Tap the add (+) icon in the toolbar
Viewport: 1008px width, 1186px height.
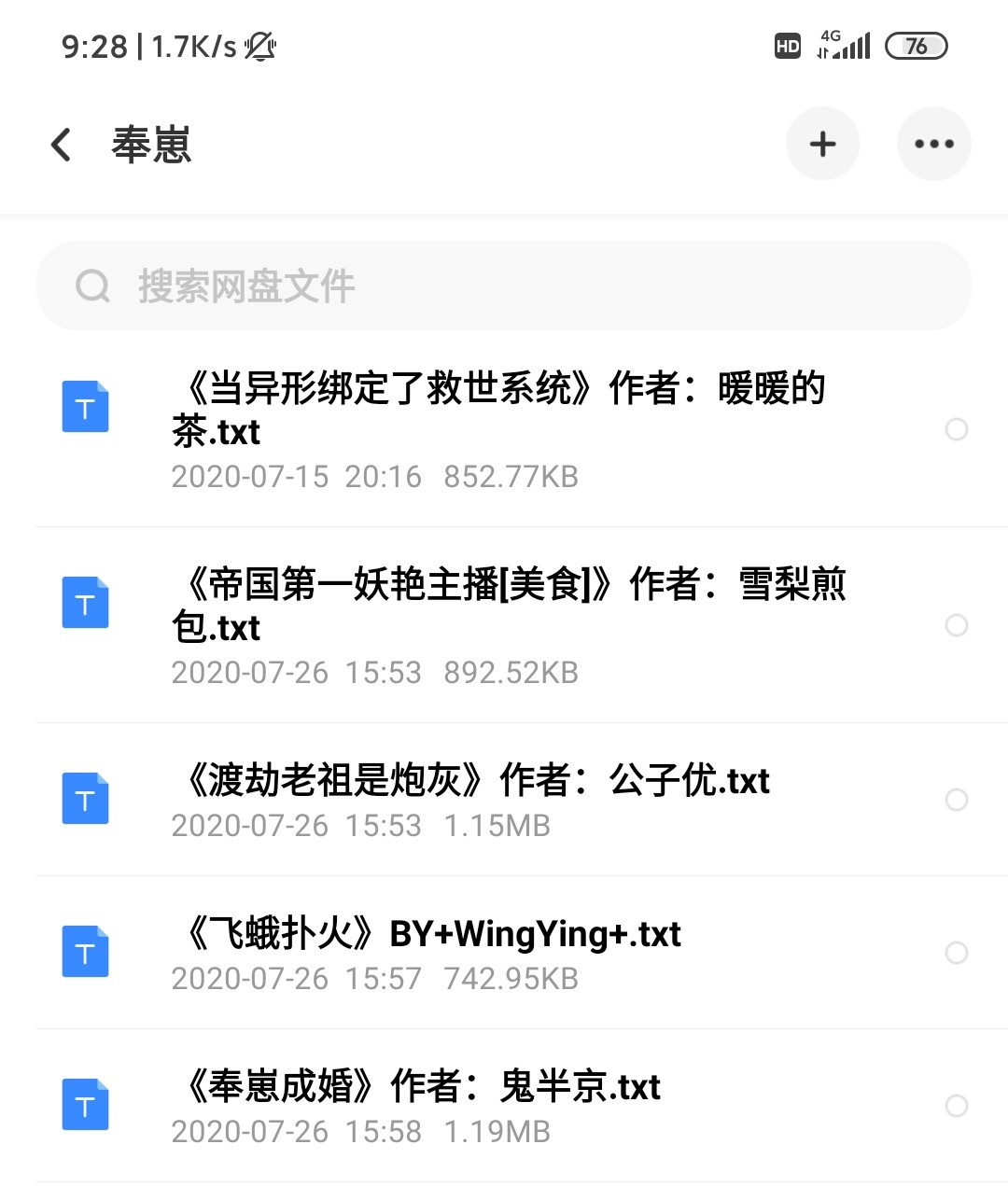[x=822, y=144]
